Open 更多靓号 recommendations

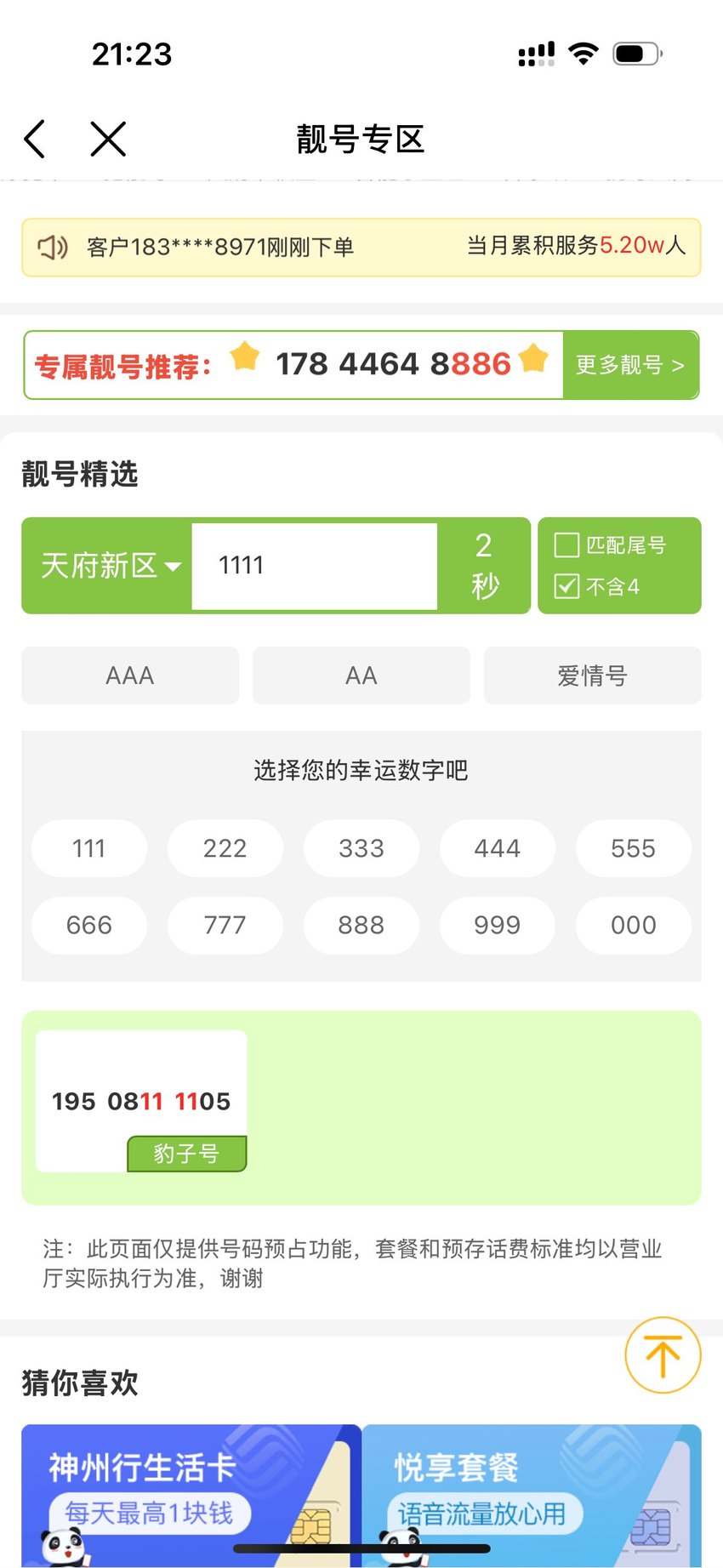click(630, 365)
